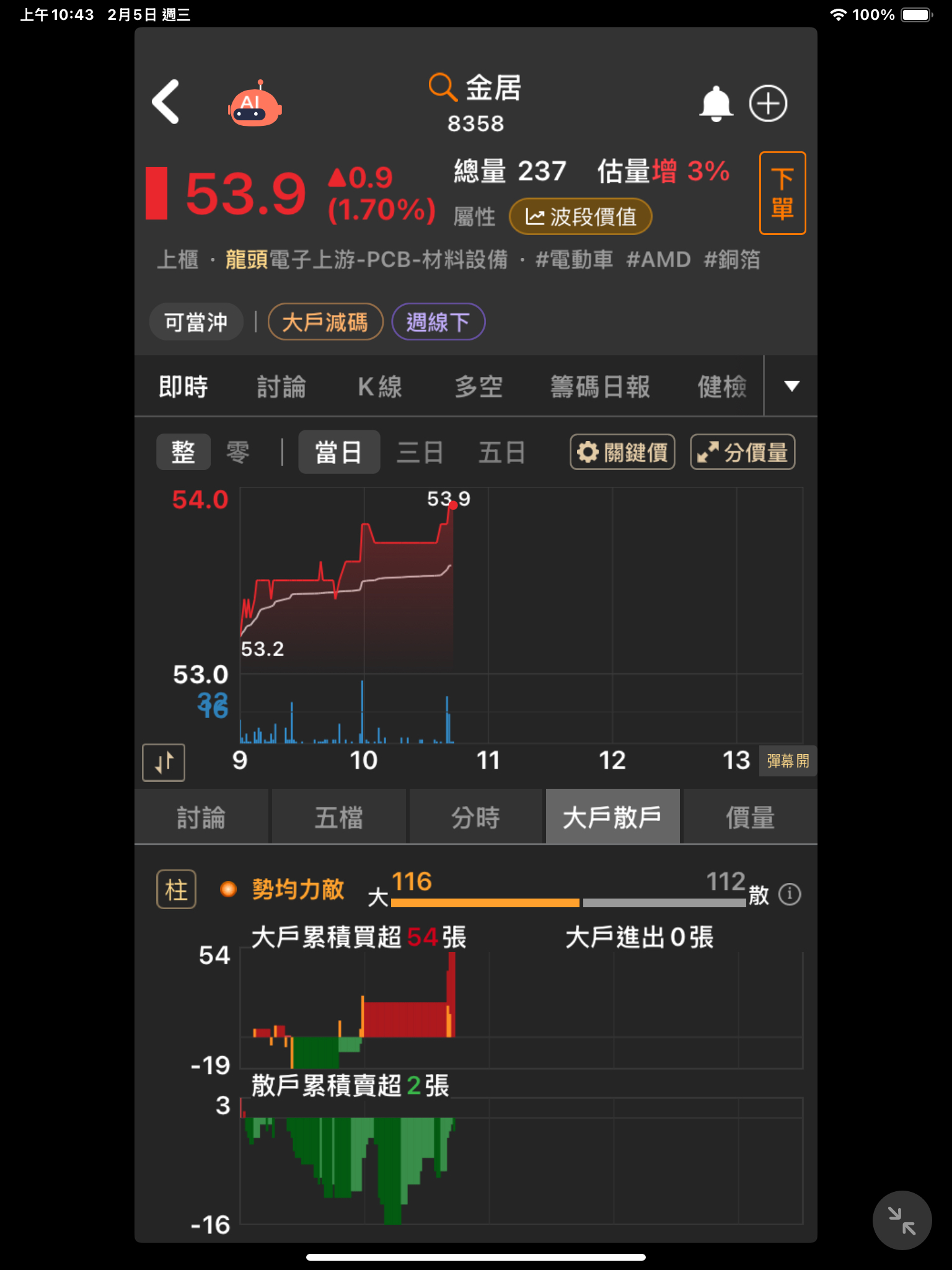Switch to the 五檔 sub-tab
952x1270 pixels.
338,817
